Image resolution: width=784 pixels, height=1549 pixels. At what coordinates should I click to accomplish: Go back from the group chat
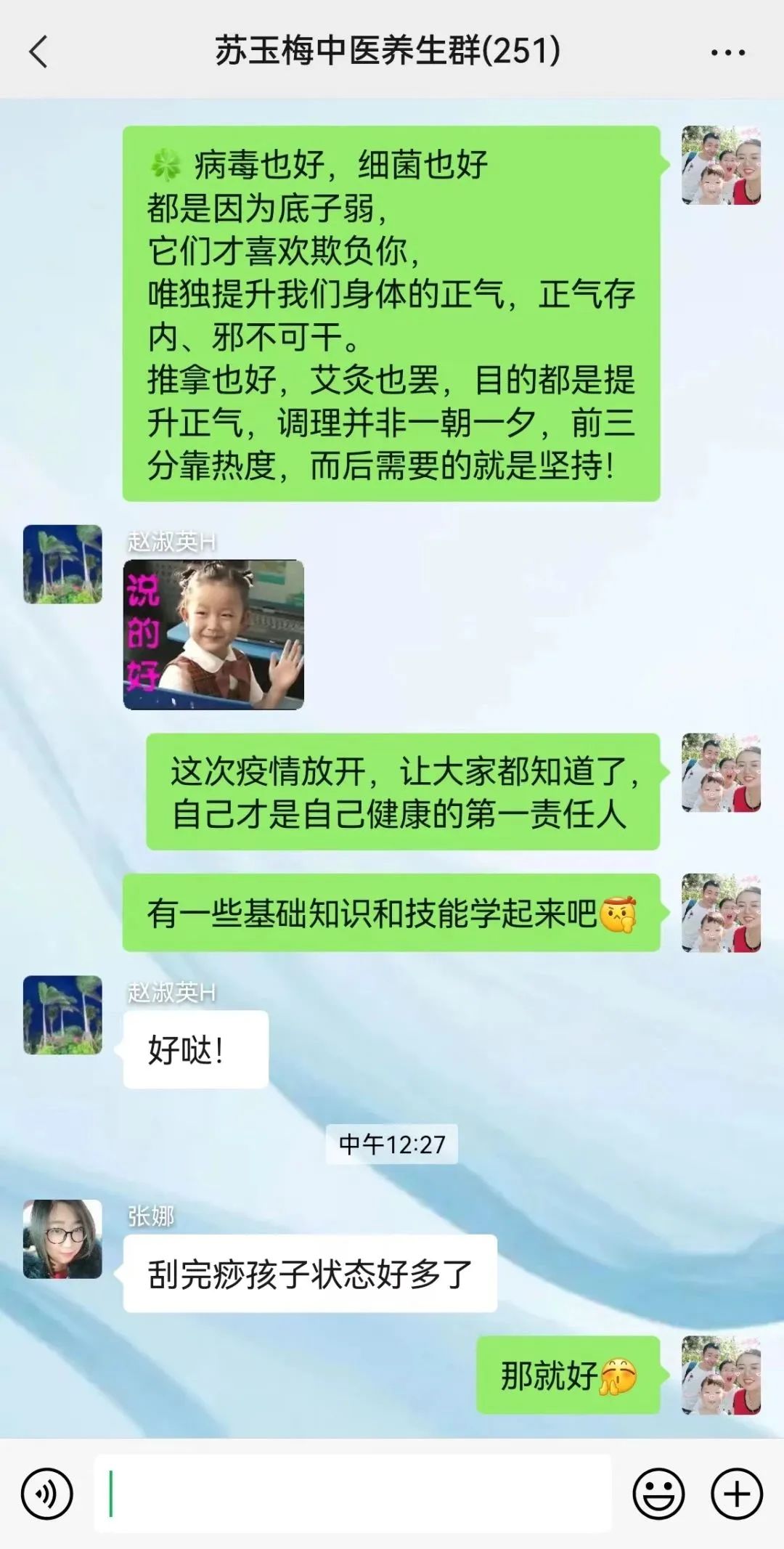(39, 52)
